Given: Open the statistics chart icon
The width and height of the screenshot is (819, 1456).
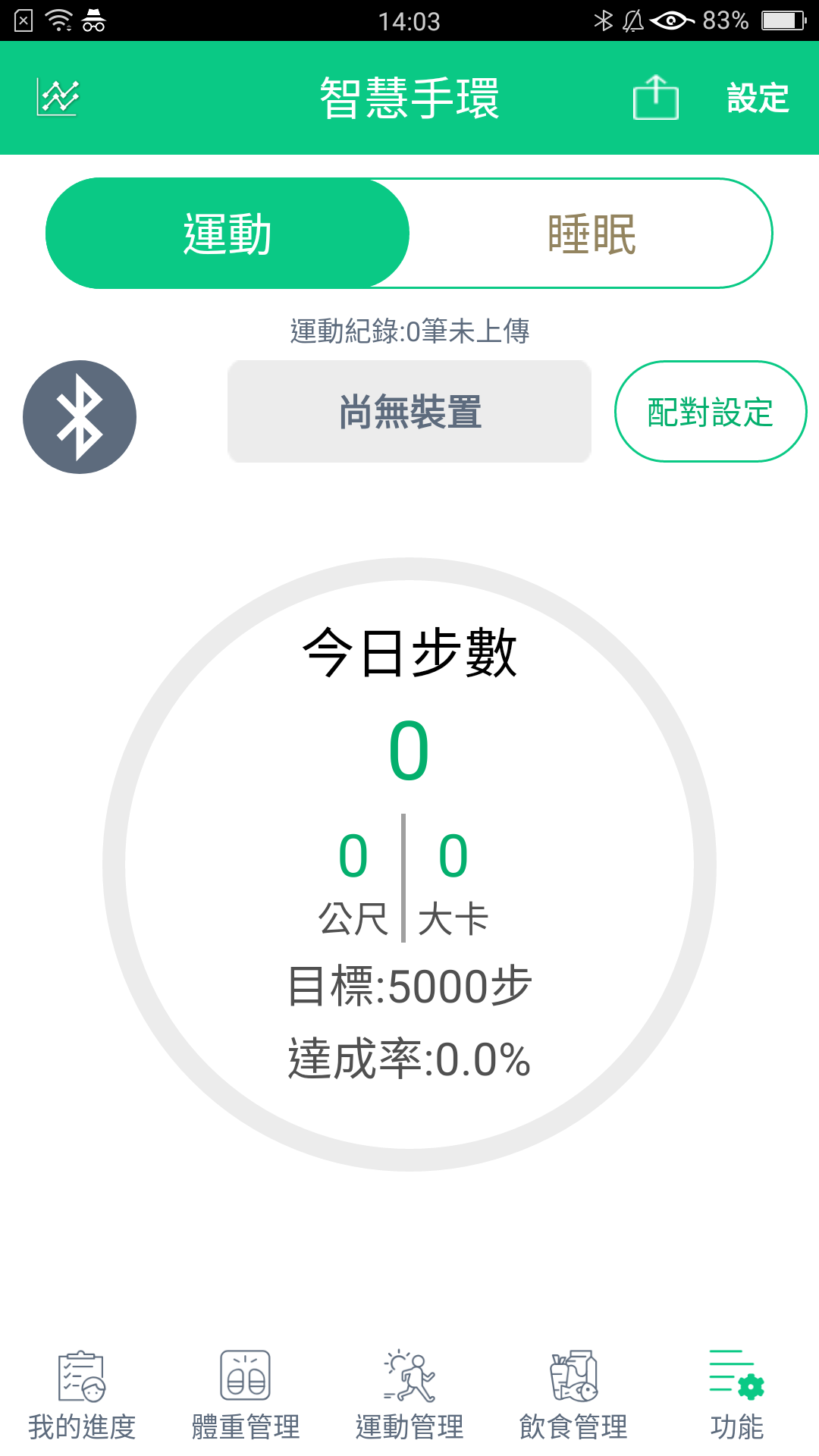Looking at the screenshot, I should (61, 97).
